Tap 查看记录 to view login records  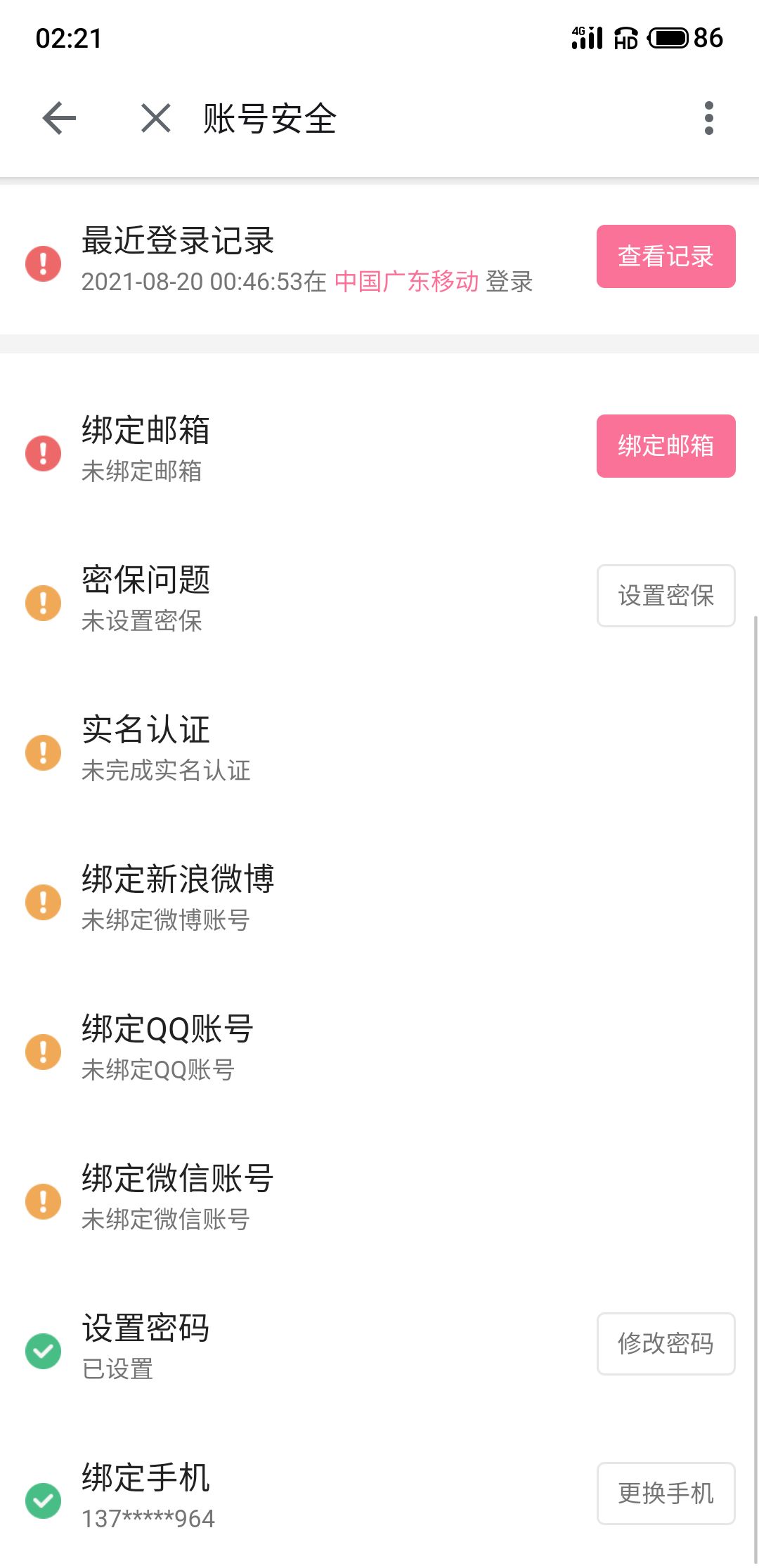[x=666, y=256]
